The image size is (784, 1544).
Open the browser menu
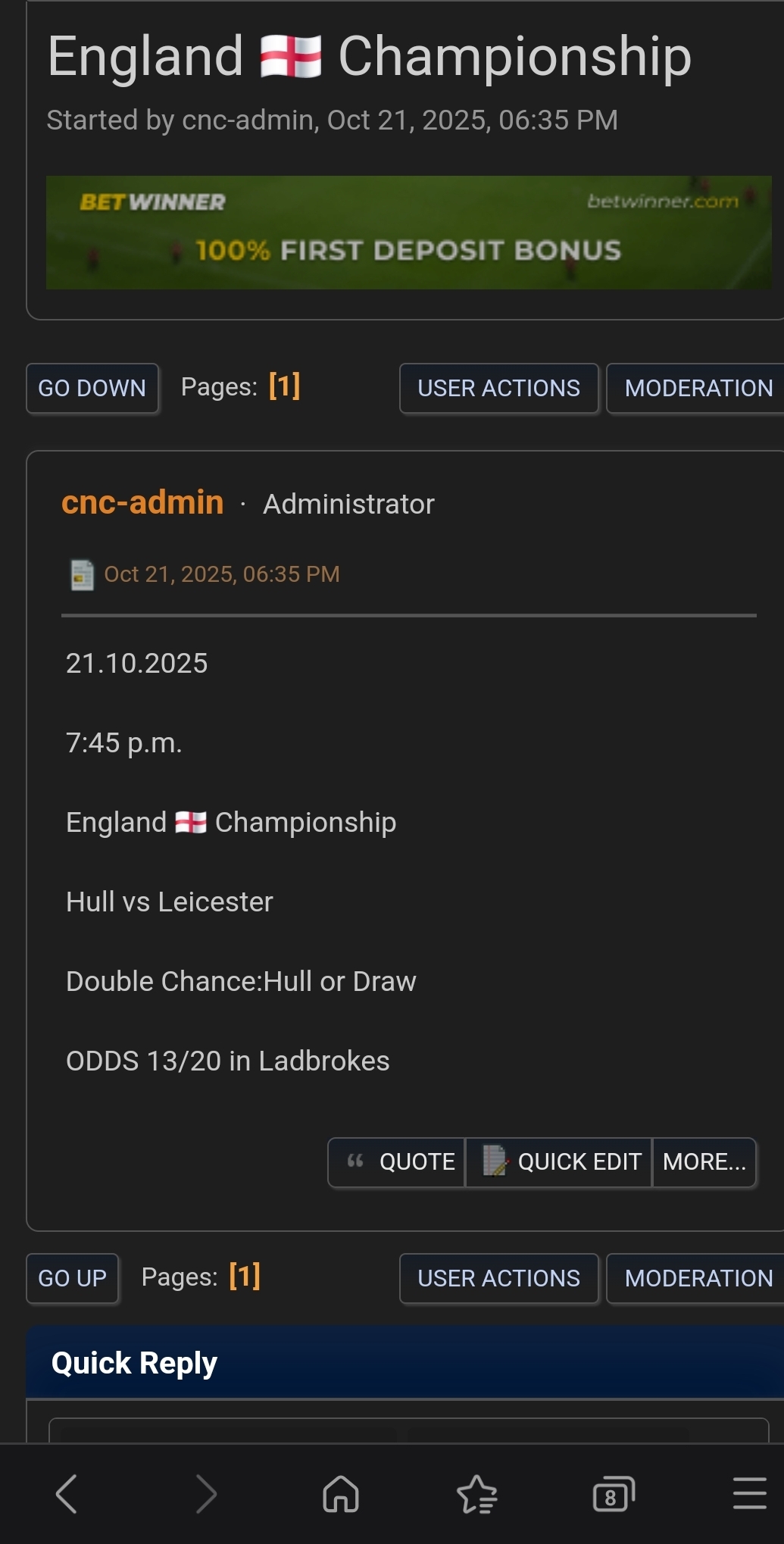749,1494
